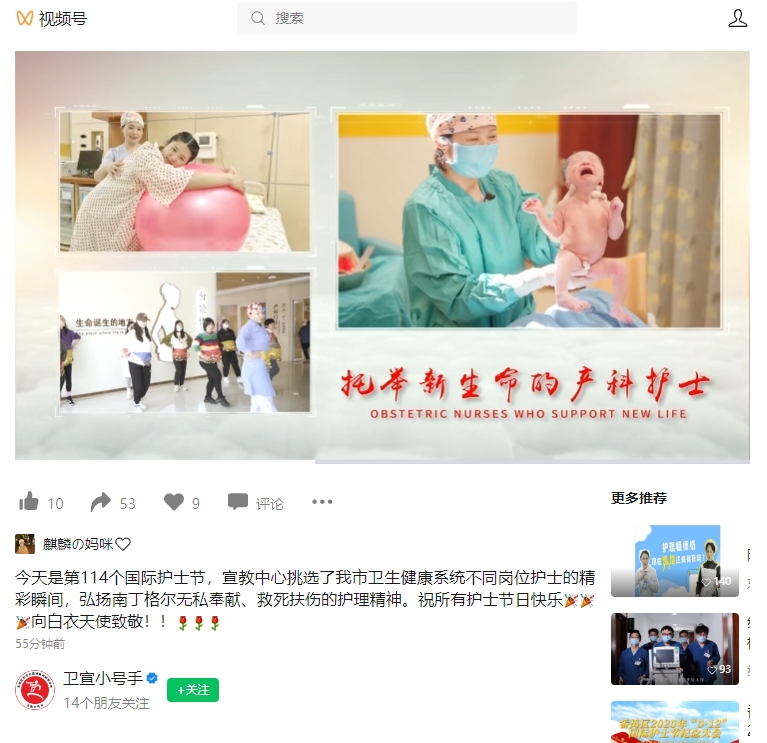The image size is (767, 743).
Task: Open the user profile icon
Action: [x=737, y=18]
